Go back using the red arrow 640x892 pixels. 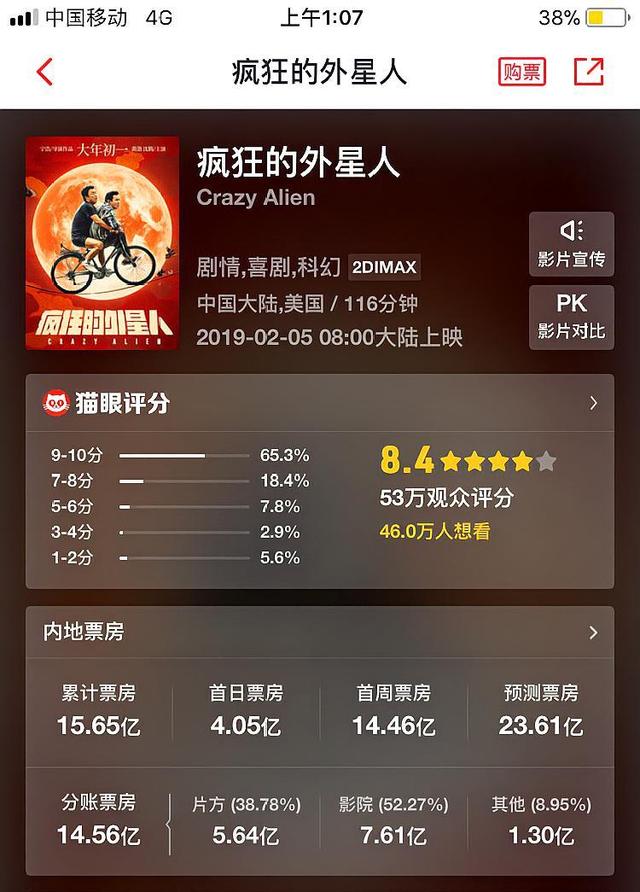coord(44,72)
